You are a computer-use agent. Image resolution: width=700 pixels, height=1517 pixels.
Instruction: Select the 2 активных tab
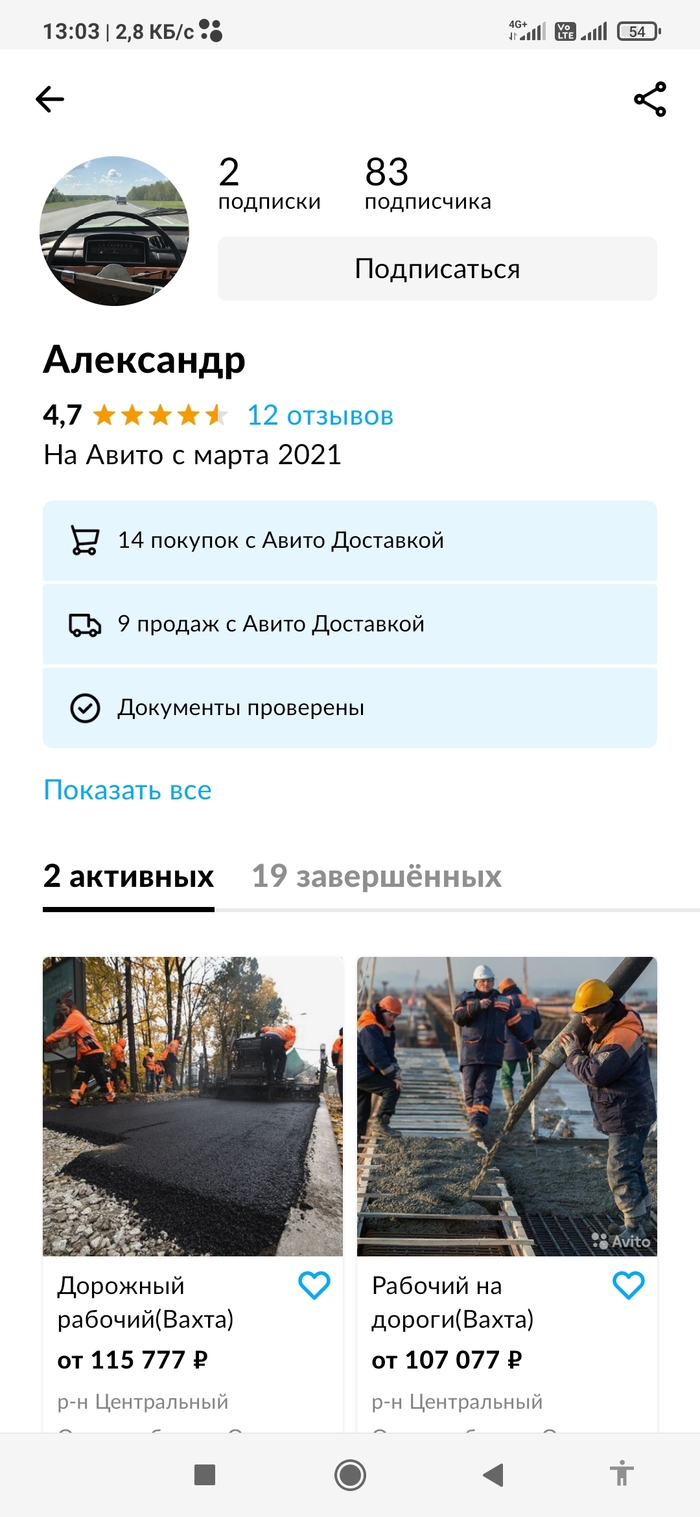click(x=128, y=877)
